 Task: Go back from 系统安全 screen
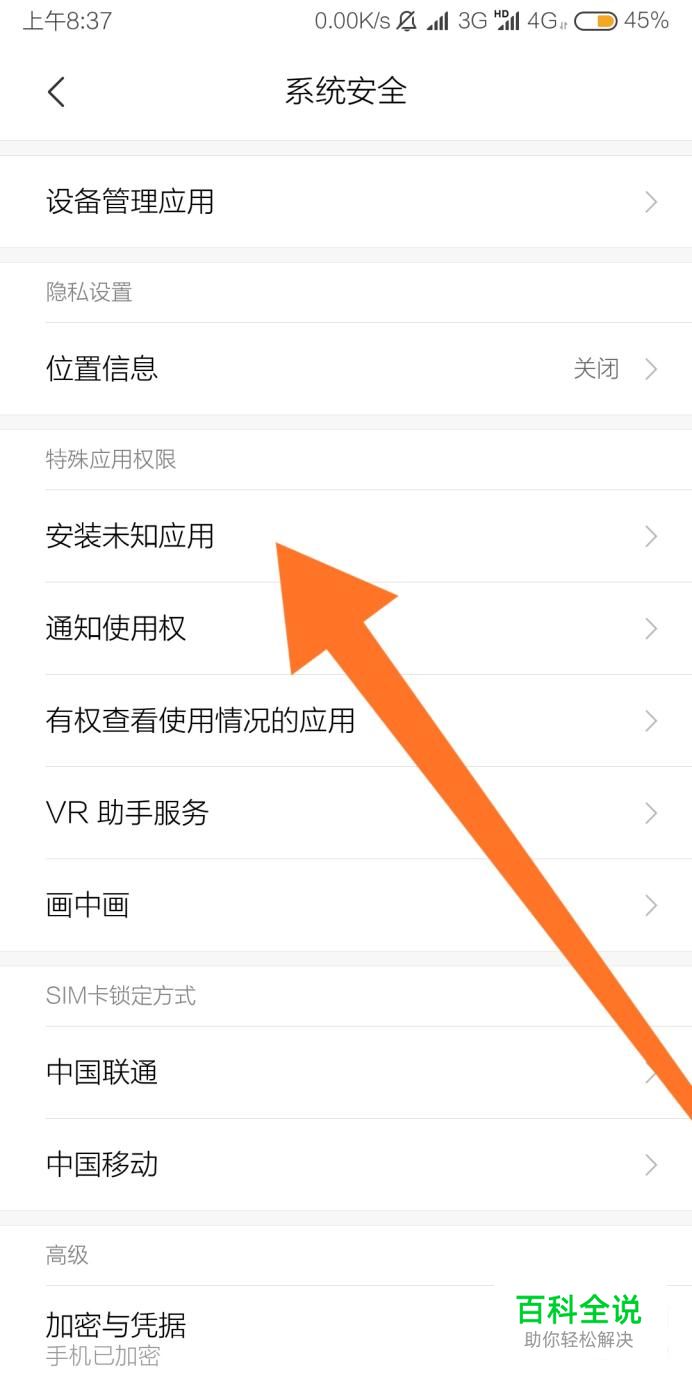[56, 92]
